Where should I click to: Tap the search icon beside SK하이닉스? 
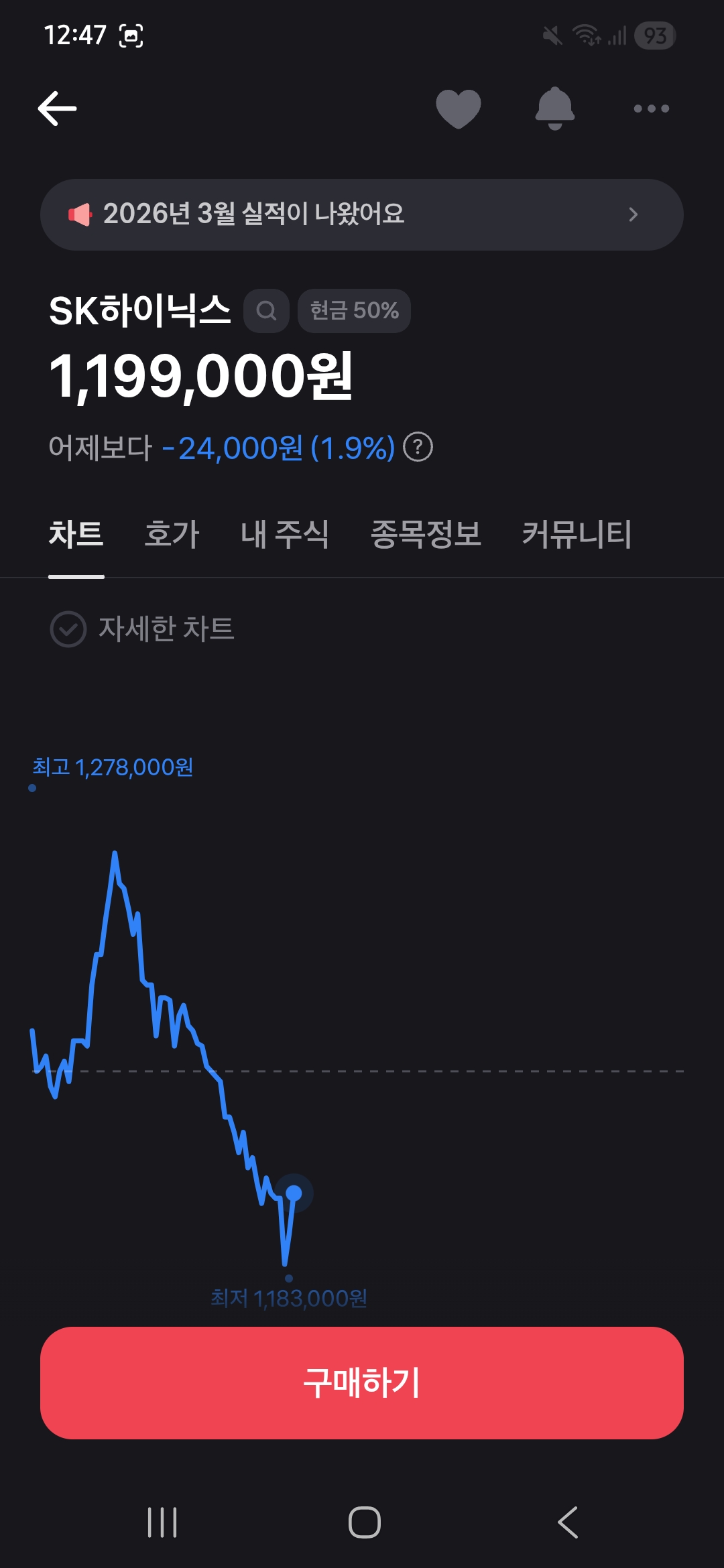point(266,311)
